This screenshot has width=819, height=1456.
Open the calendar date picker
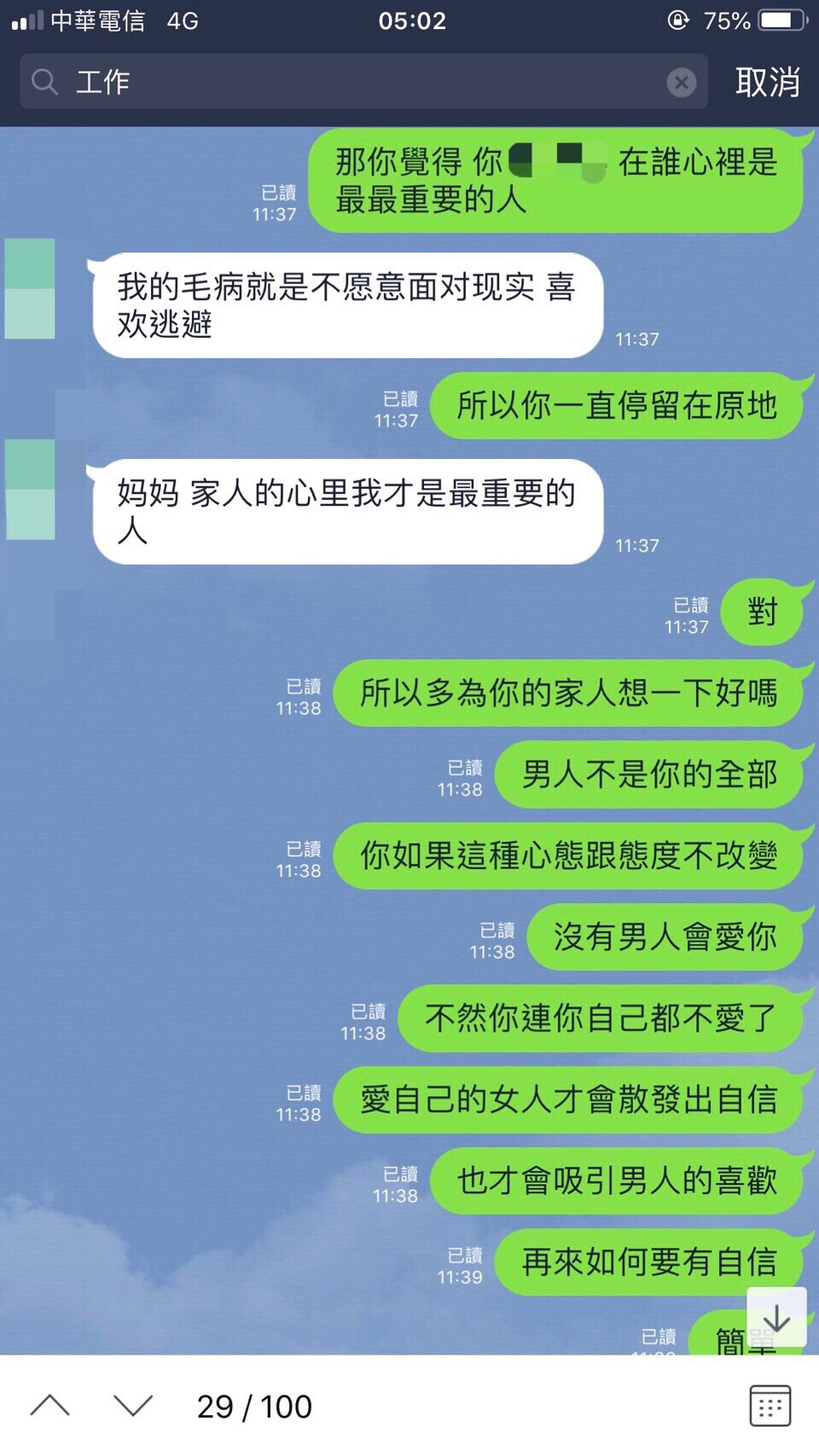click(770, 1406)
